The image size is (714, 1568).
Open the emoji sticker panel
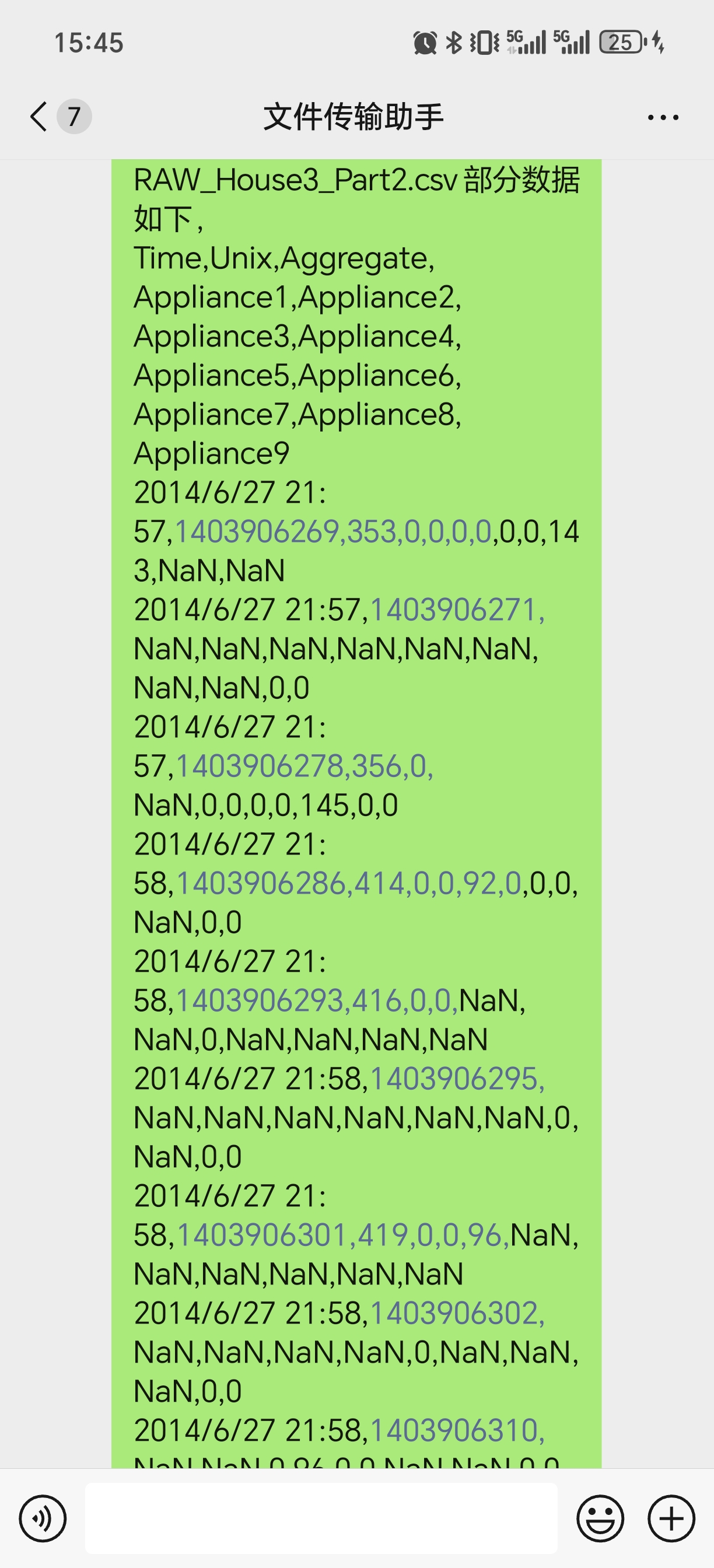[x=600, y=1518]
